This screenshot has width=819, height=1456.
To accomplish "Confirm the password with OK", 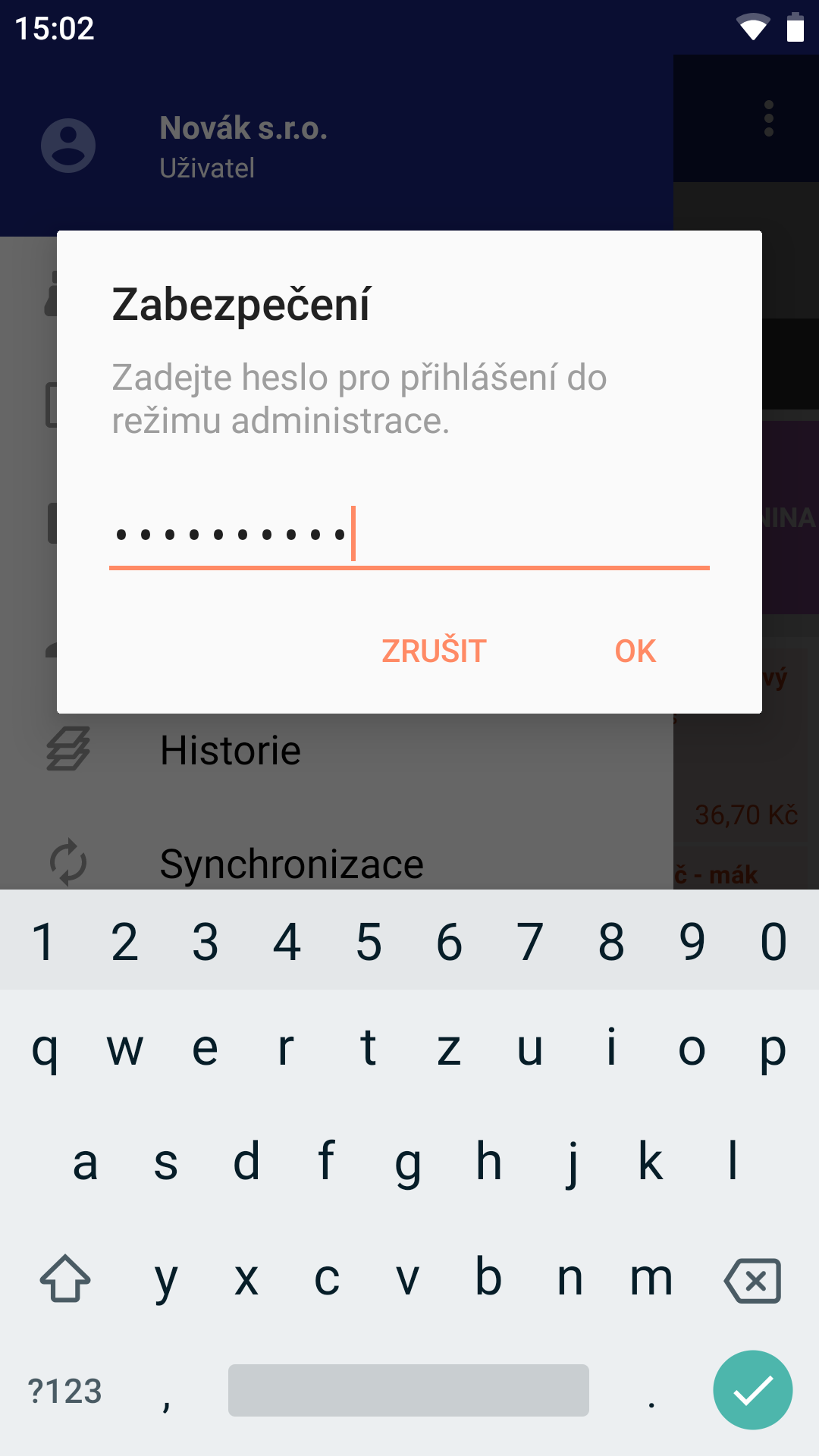I will tap(635, 651).
